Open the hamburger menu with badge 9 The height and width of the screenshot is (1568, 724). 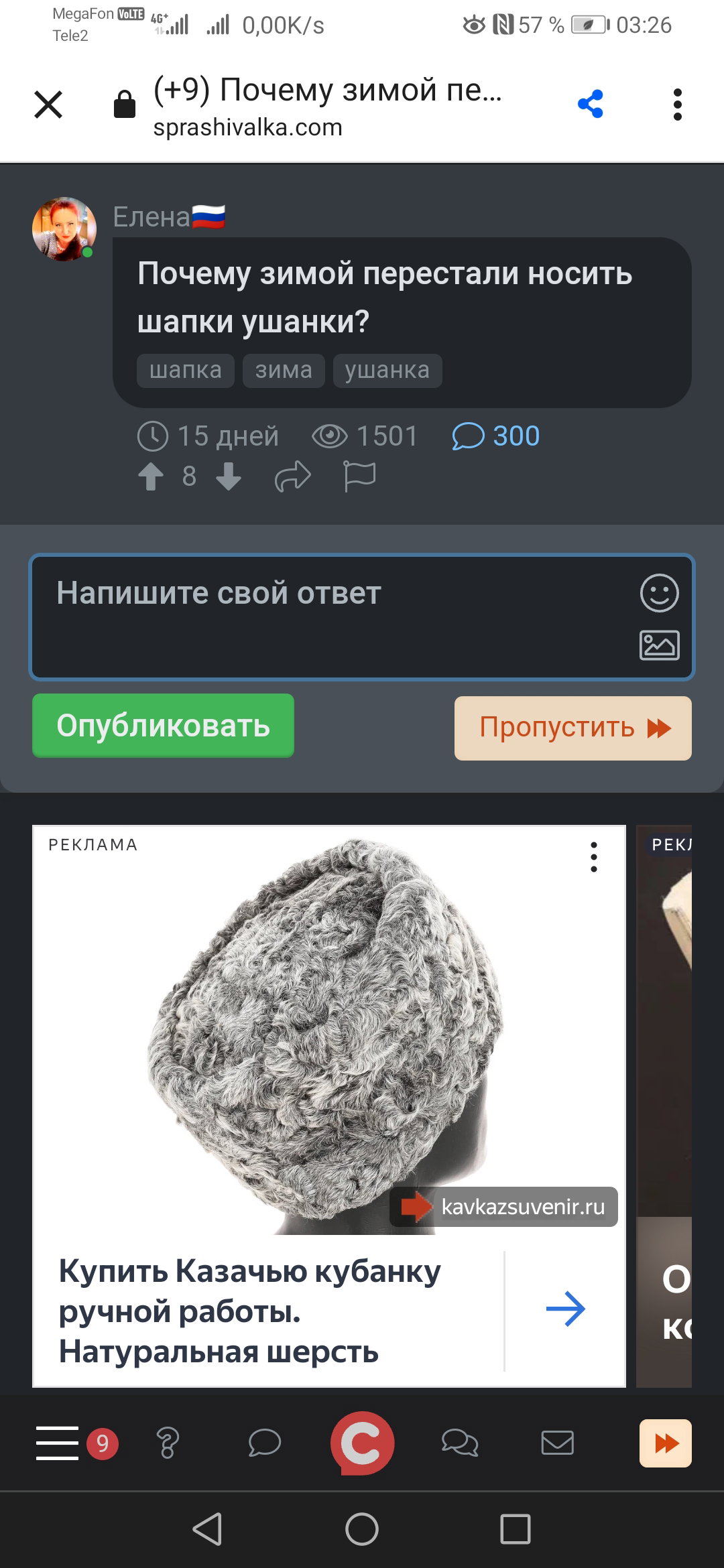[x=76, y=1443]
